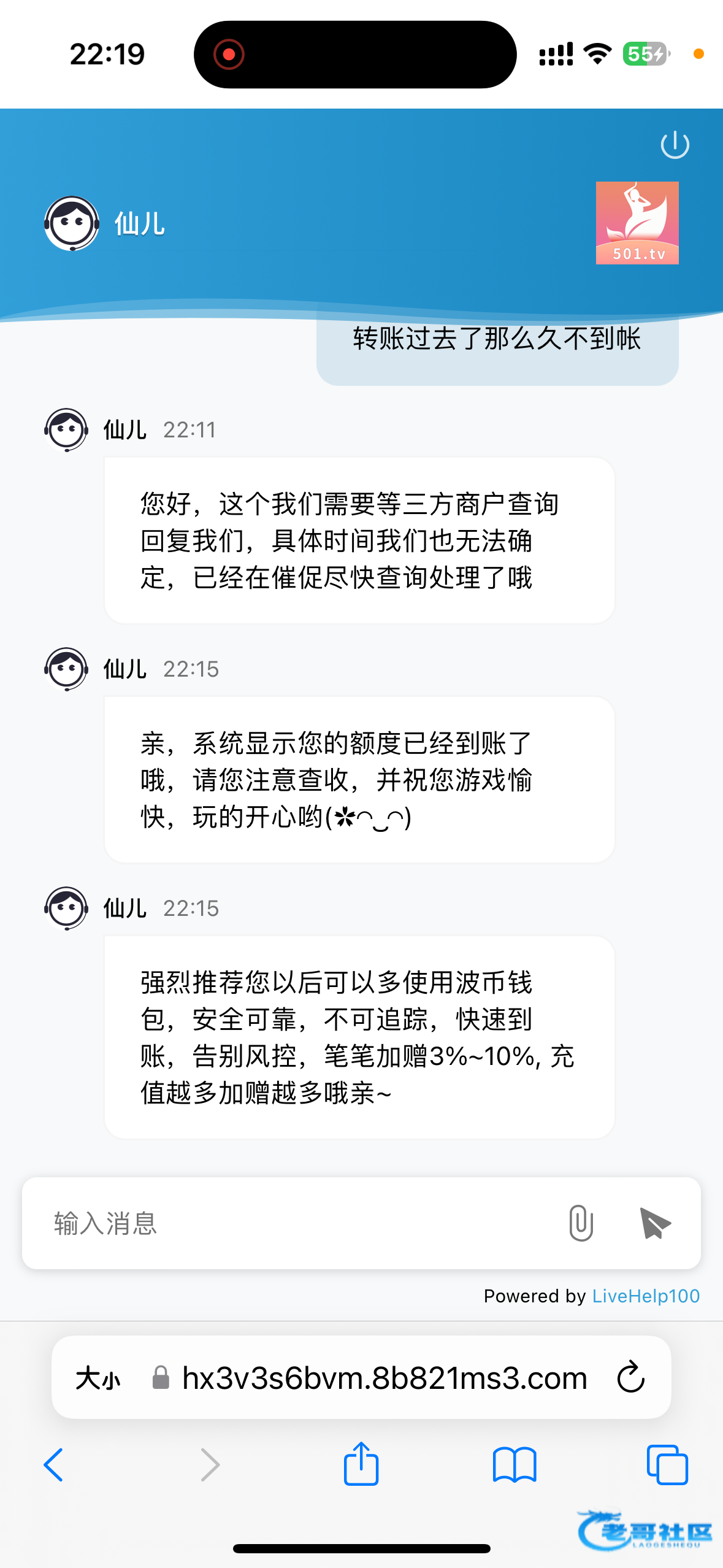Tap the hx3v3s6bvm.8b821ms3.com address bar
This screenshot has width=723, height=1568.
point(384,1378)
